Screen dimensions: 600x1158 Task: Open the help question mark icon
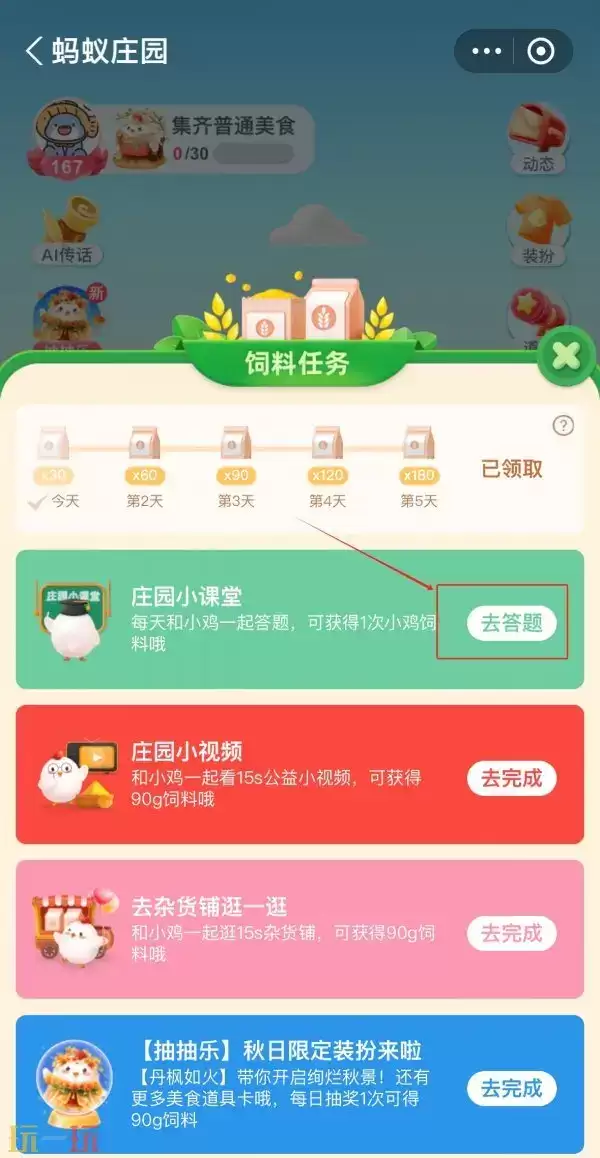pyautogui.click(x=564, y=426)
